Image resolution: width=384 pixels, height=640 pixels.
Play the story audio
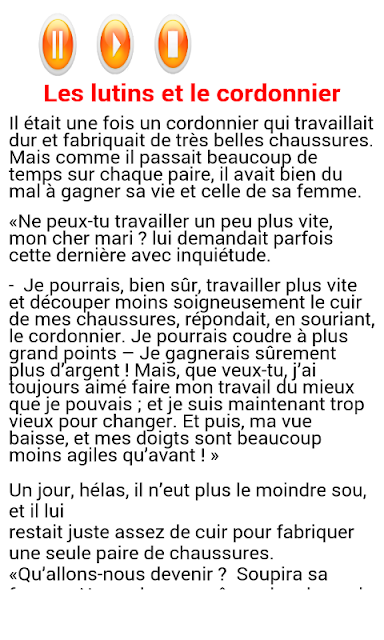(x=115, y=44)
